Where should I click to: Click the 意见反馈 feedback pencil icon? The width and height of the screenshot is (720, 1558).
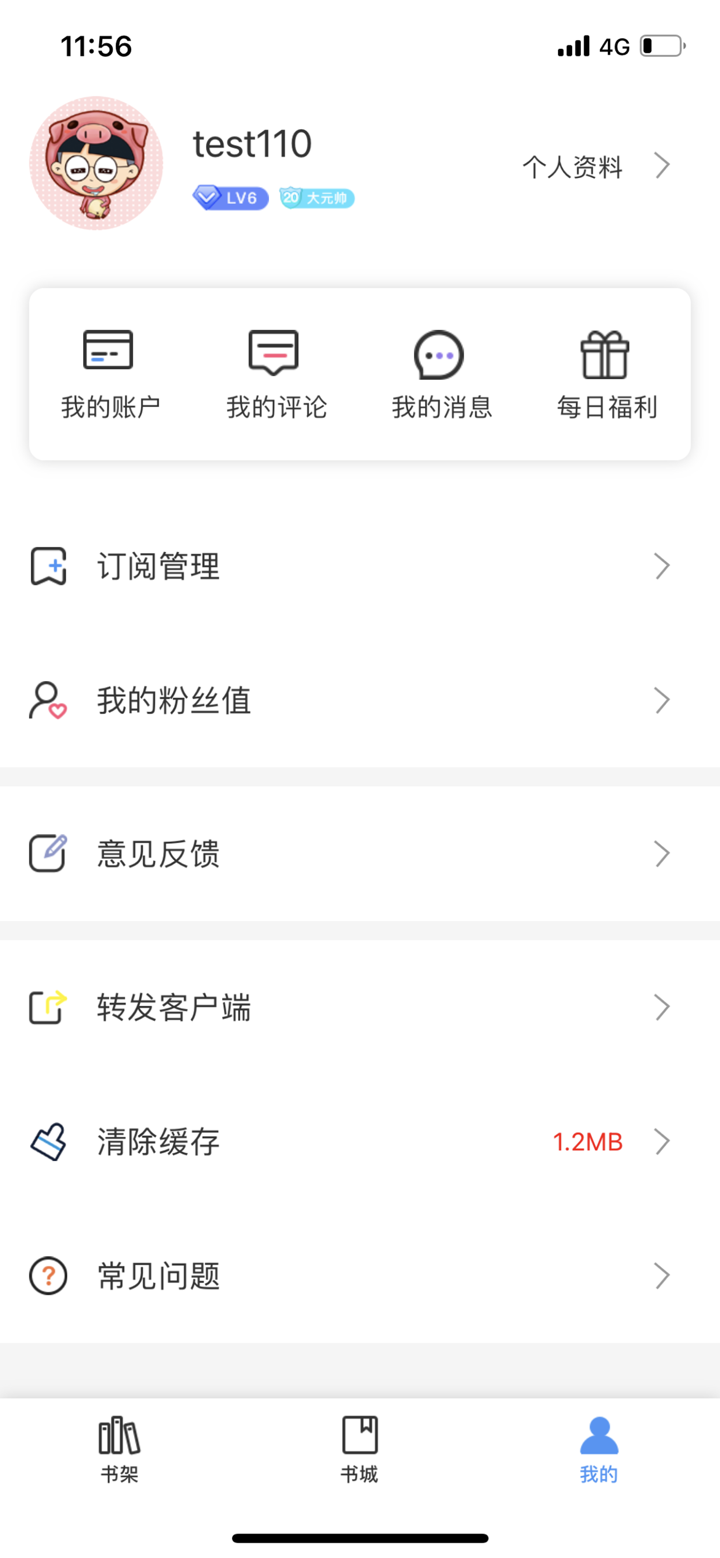[47, 854]
